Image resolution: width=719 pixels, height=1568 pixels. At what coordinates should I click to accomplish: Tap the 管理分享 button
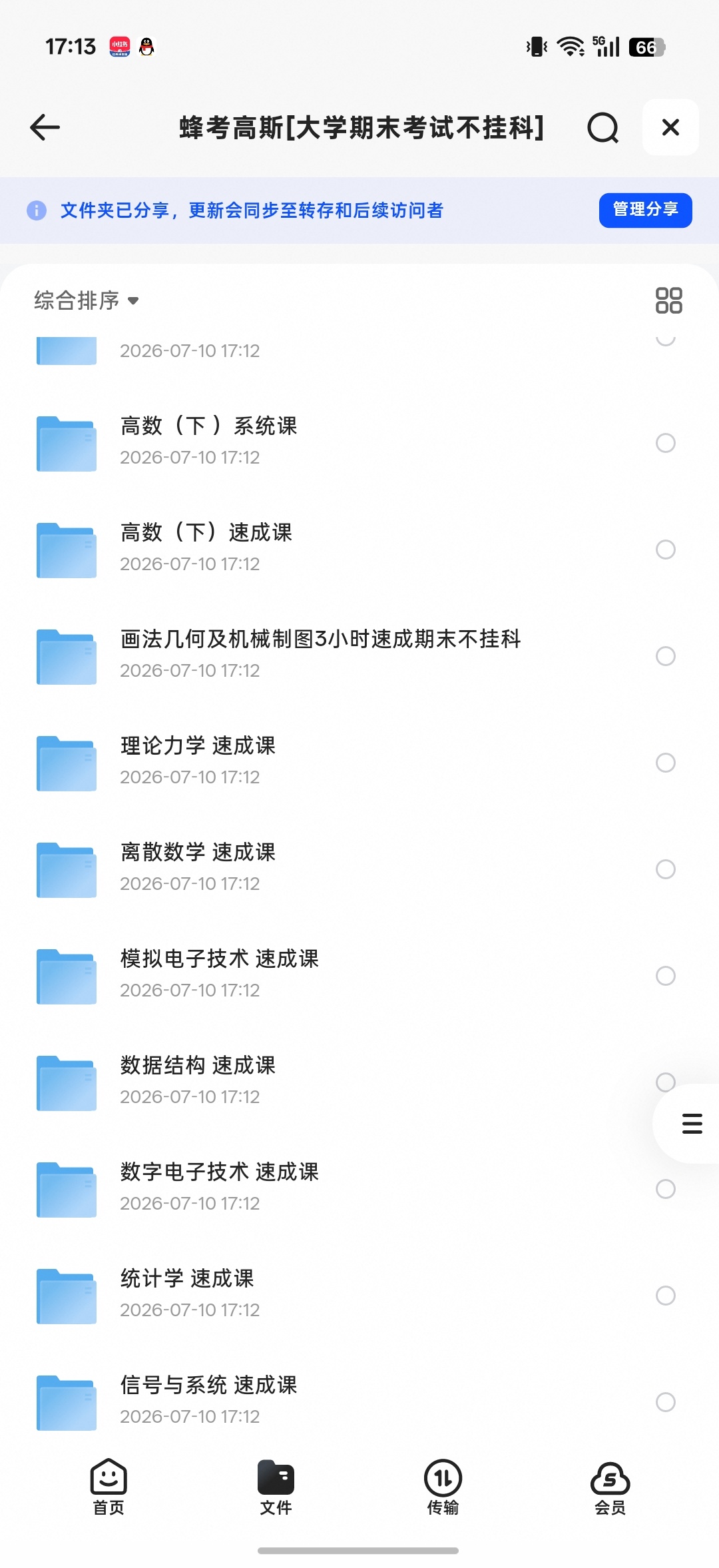click(x=645, y=210)
